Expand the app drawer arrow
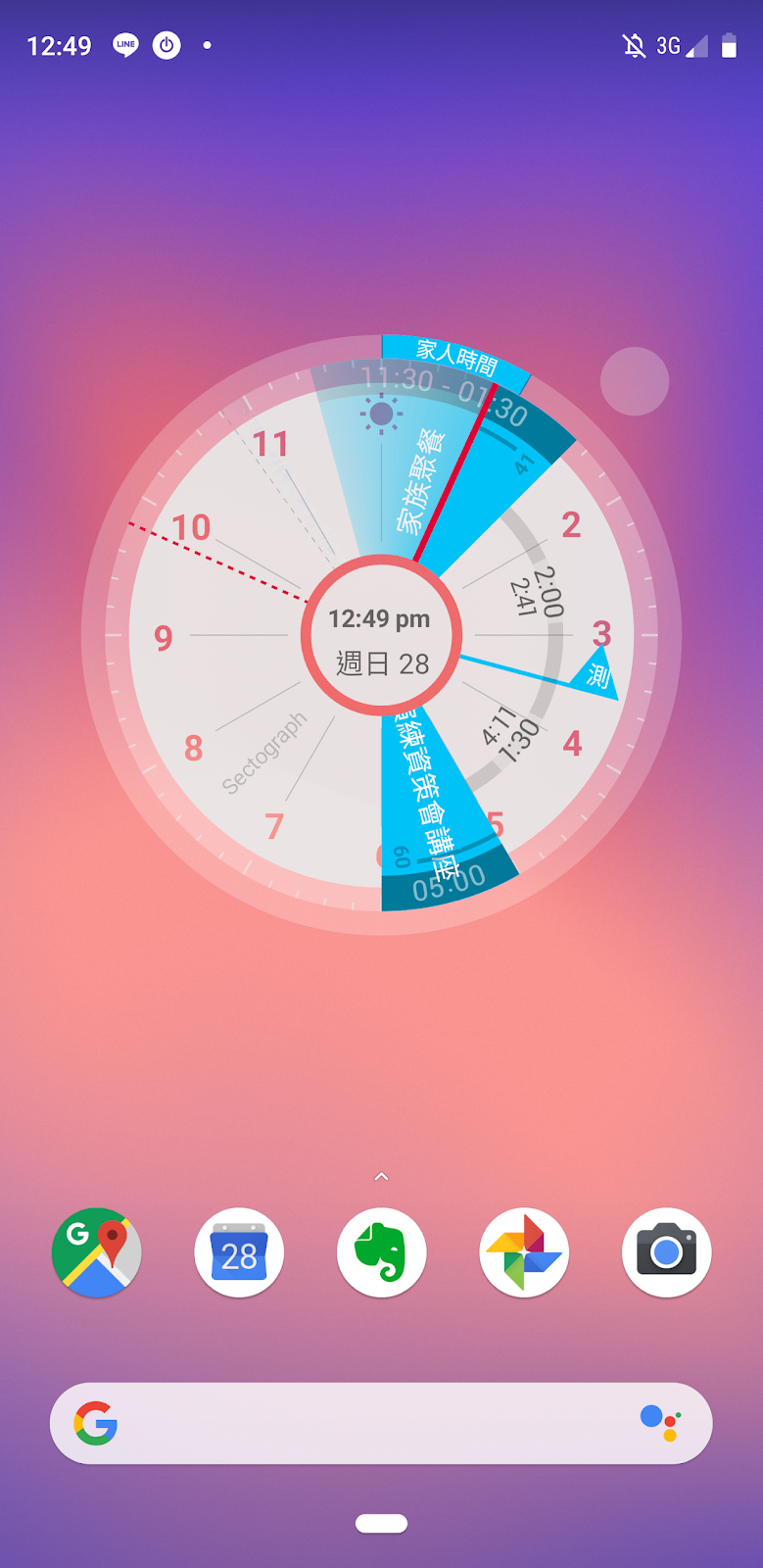 pos(381,1176)
